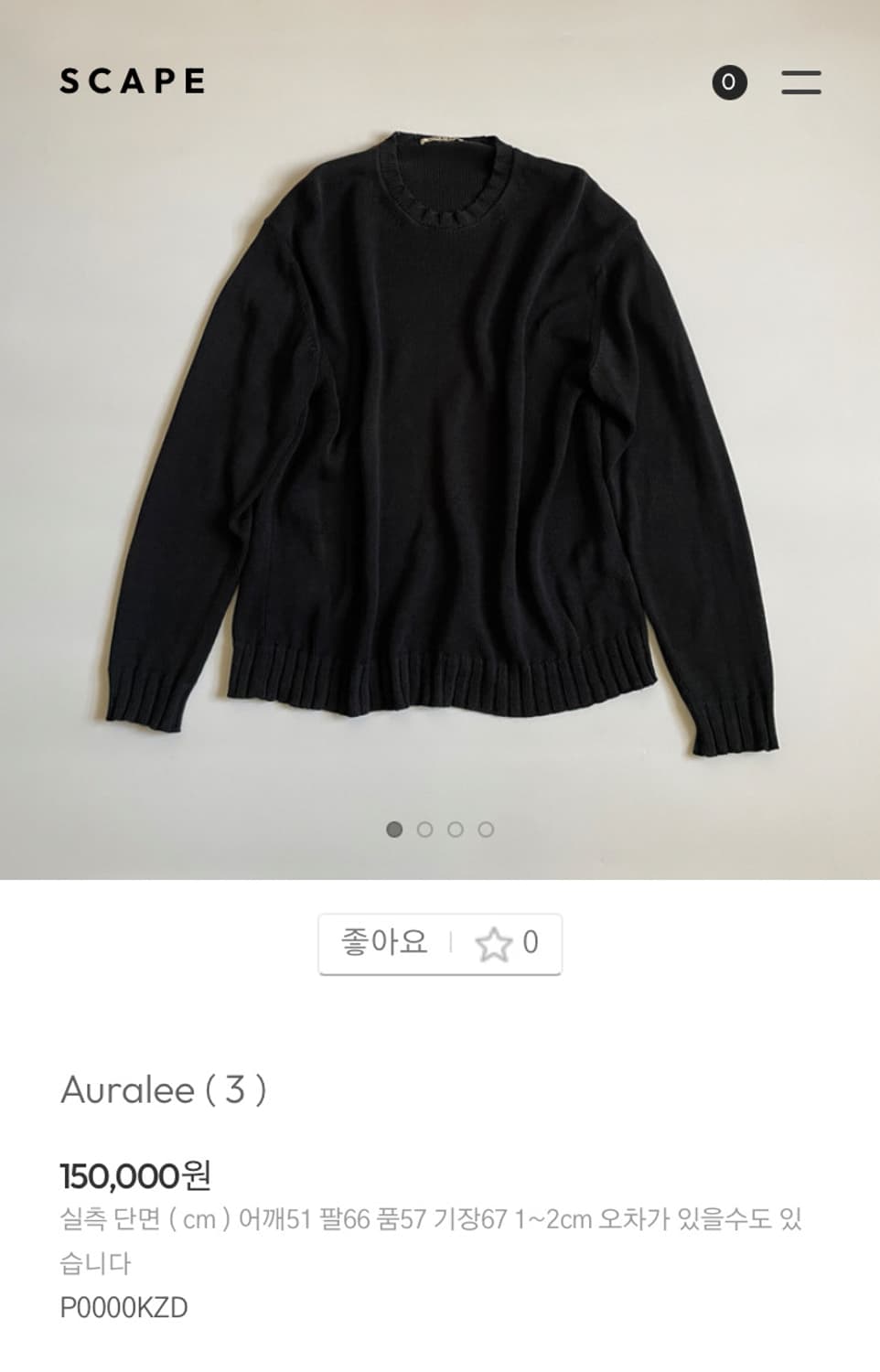
Task: Select the second image carousel dot
Action: click(x=424, y=831)
